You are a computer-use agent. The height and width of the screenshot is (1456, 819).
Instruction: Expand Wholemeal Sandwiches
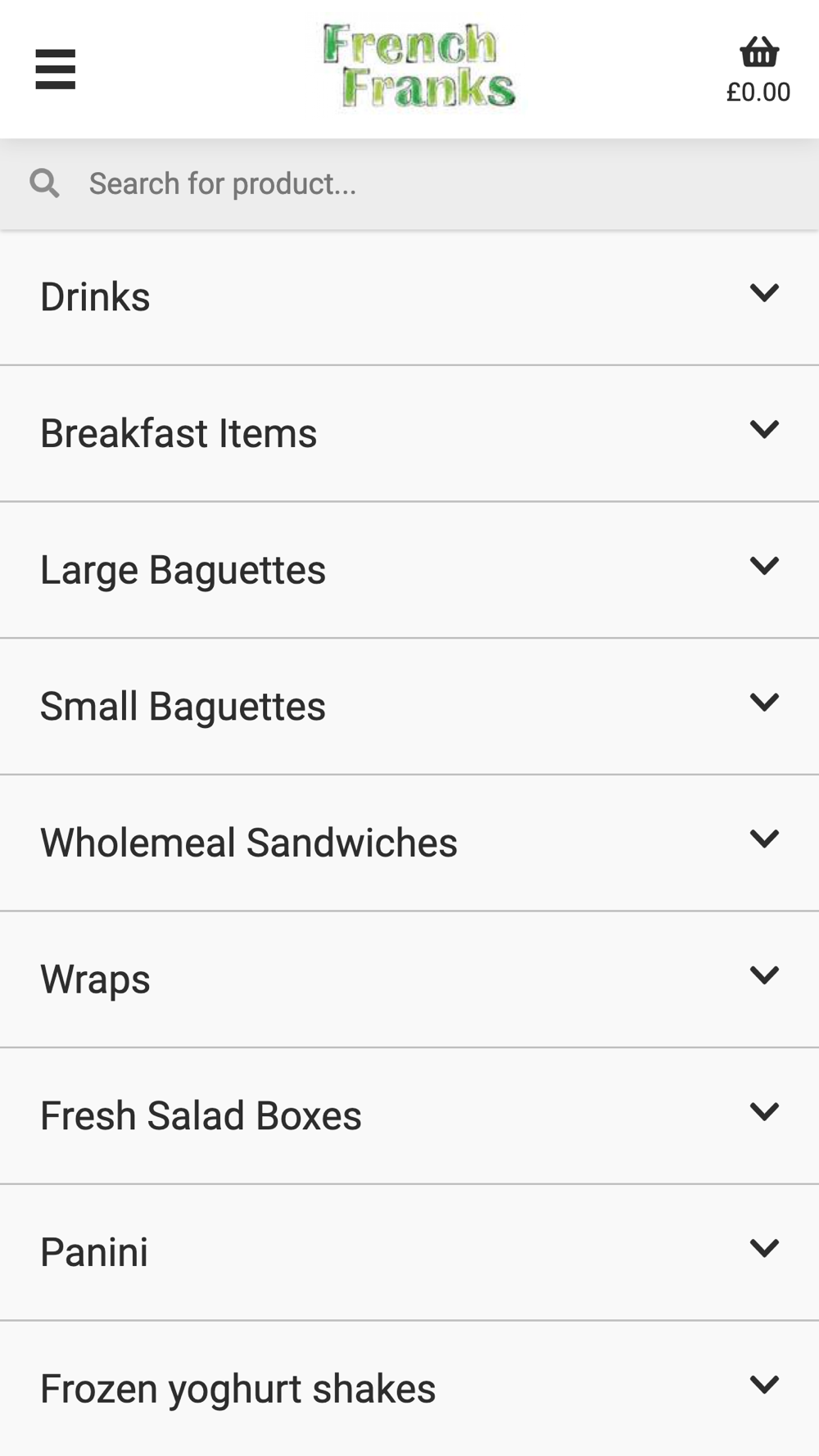coord(409,843)
